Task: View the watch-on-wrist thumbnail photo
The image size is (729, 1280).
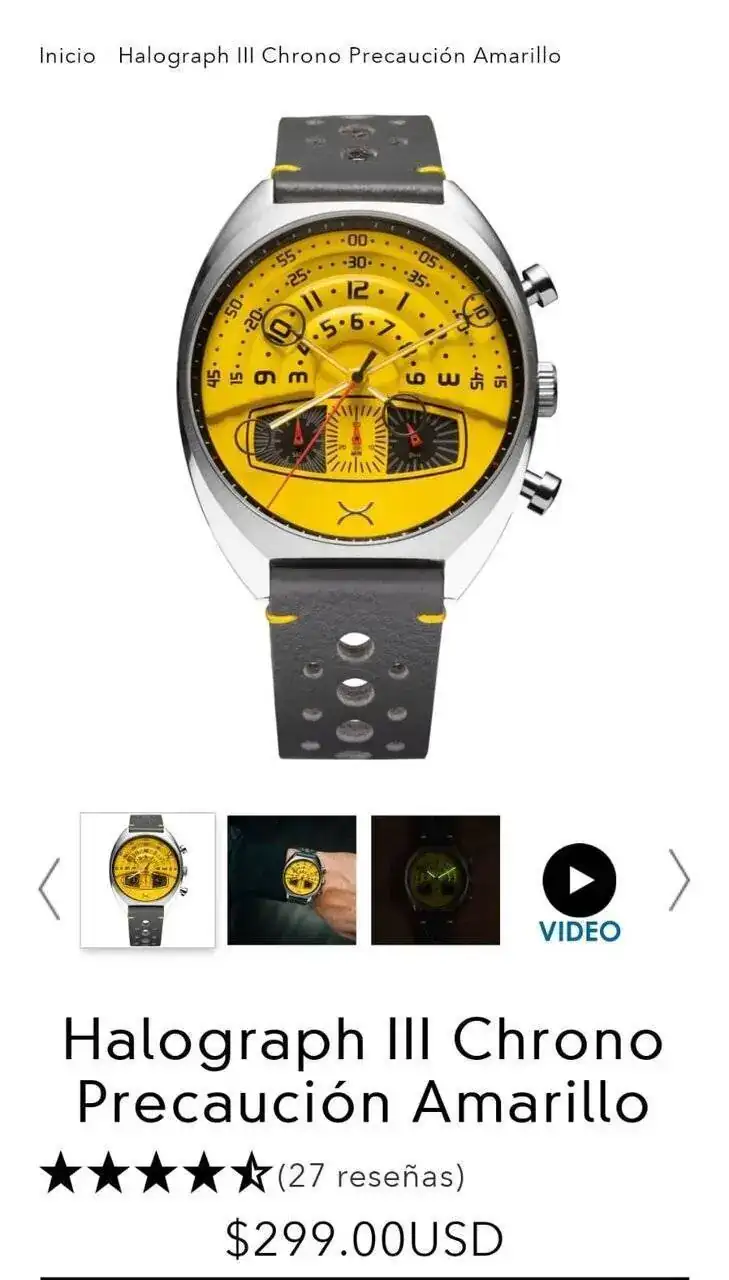Action: pyautogui.click(x=291, y=880)
